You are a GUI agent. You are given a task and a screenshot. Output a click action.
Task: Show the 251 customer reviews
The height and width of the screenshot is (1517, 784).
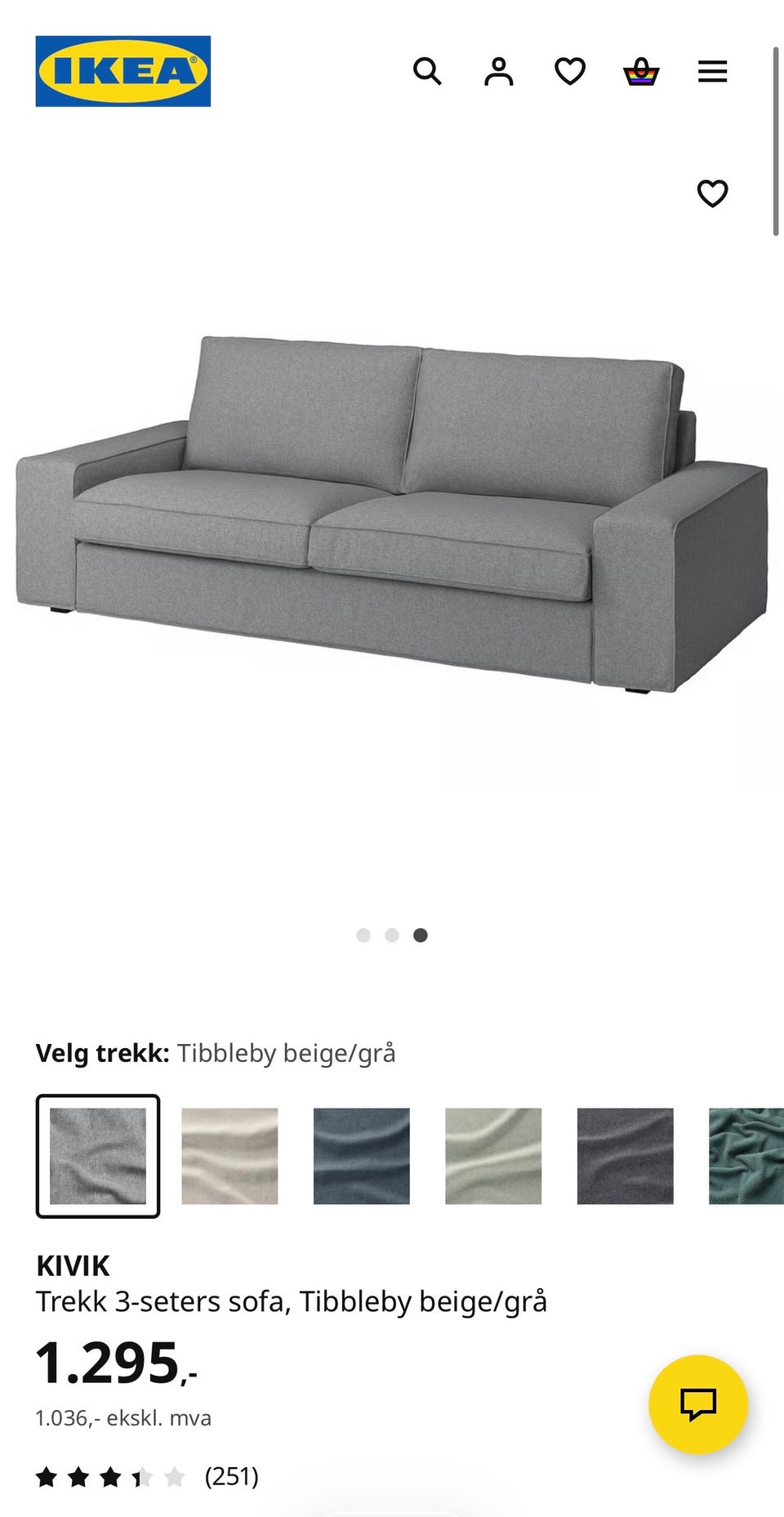point(231,1476)
